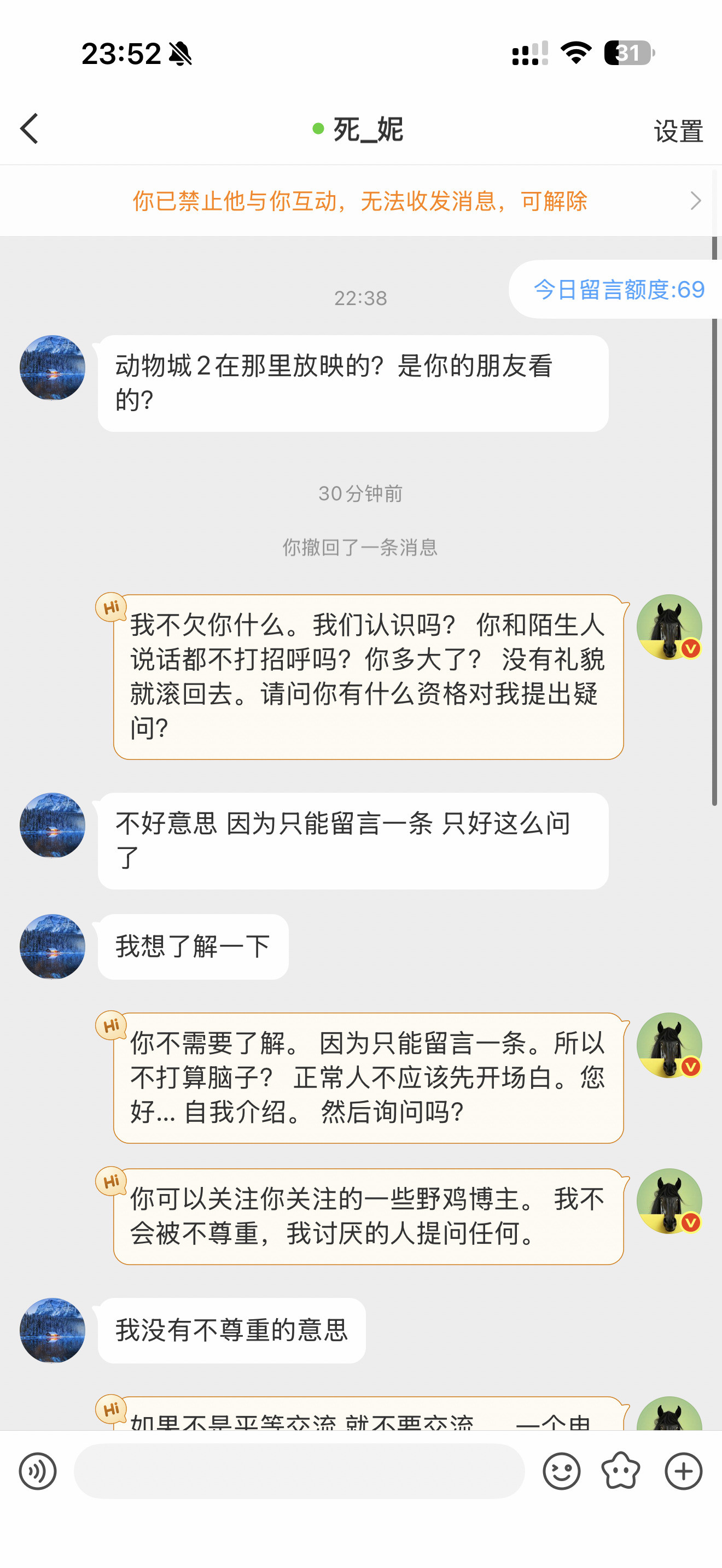Image resolution: width=722 pixels, height=1568 pixels.
Task: Tap the sender's snowy mountain avatar
Action: click(x=52, y=367)
